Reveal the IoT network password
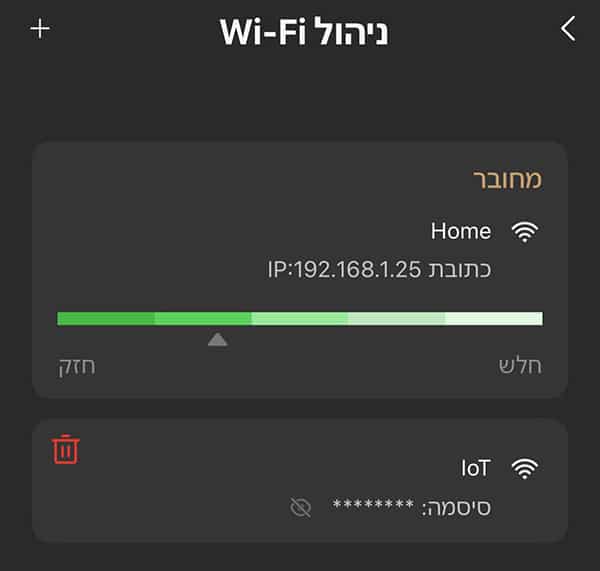The width and height of the screenshot is (600, 571). click(x=300, y=508)
